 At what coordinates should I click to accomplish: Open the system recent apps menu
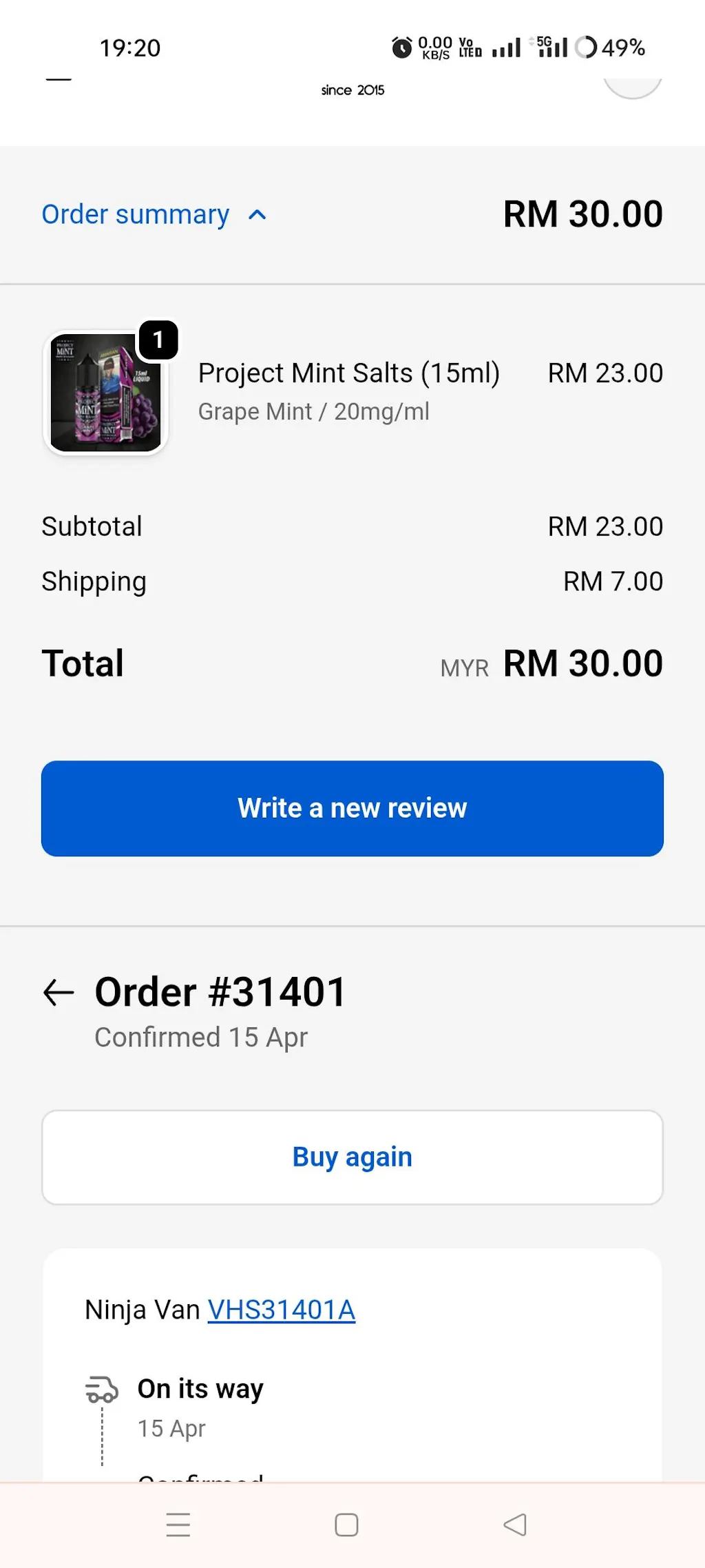tap(178, 1525)
